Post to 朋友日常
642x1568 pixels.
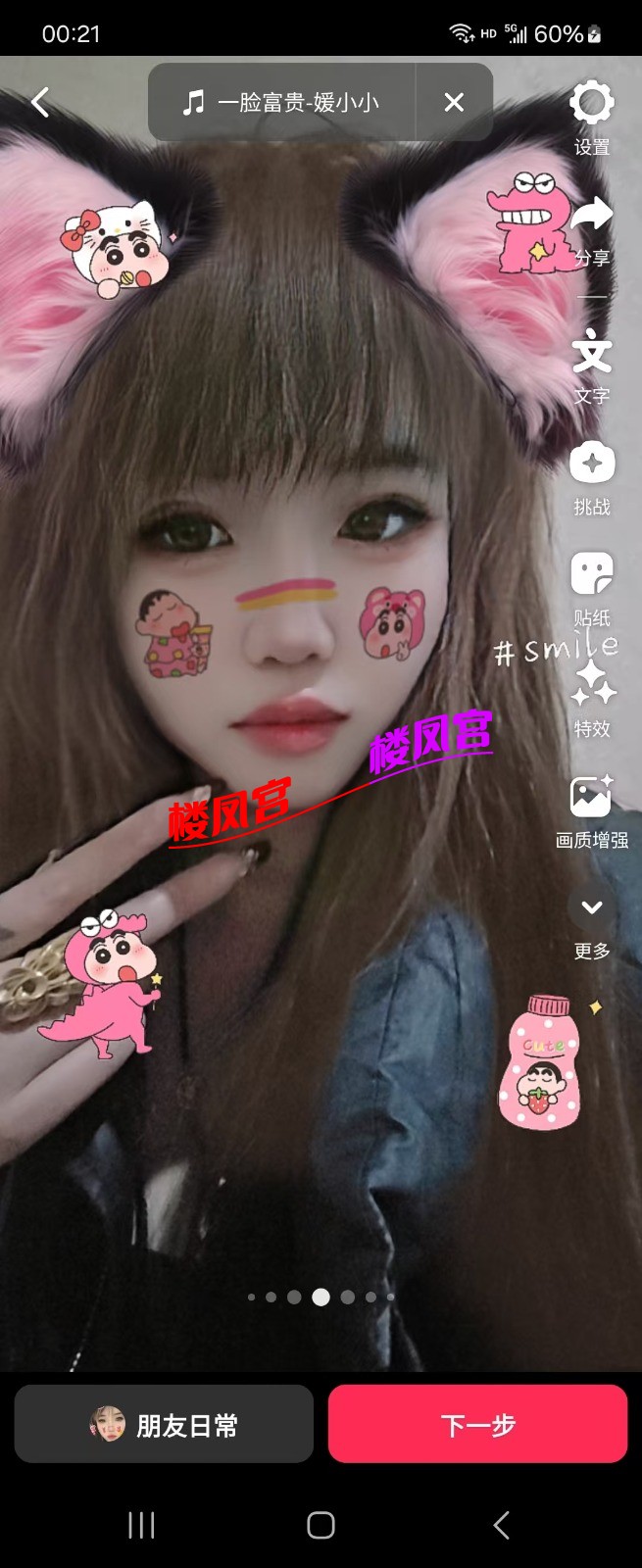click(164, 1424)
